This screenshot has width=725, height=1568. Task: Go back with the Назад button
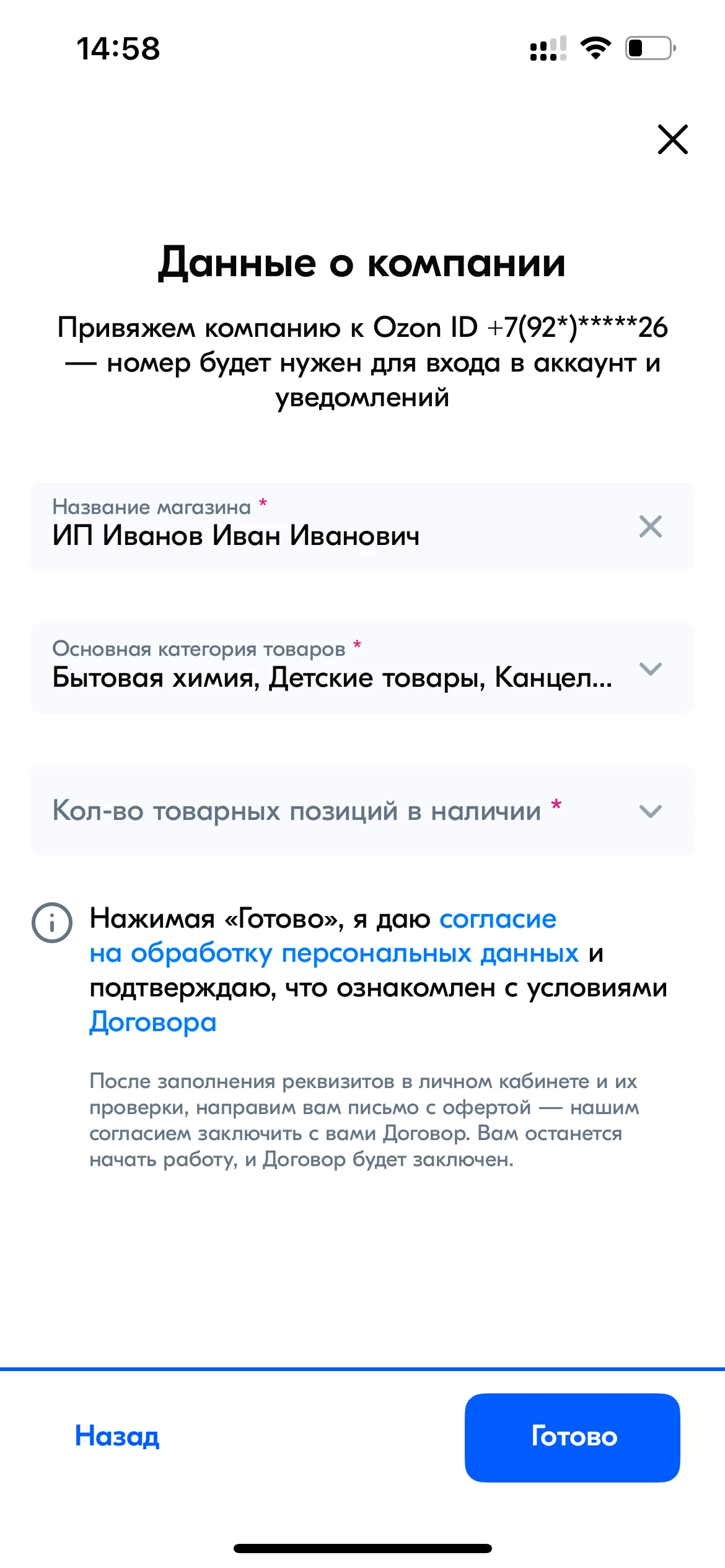pos(117,1436)
